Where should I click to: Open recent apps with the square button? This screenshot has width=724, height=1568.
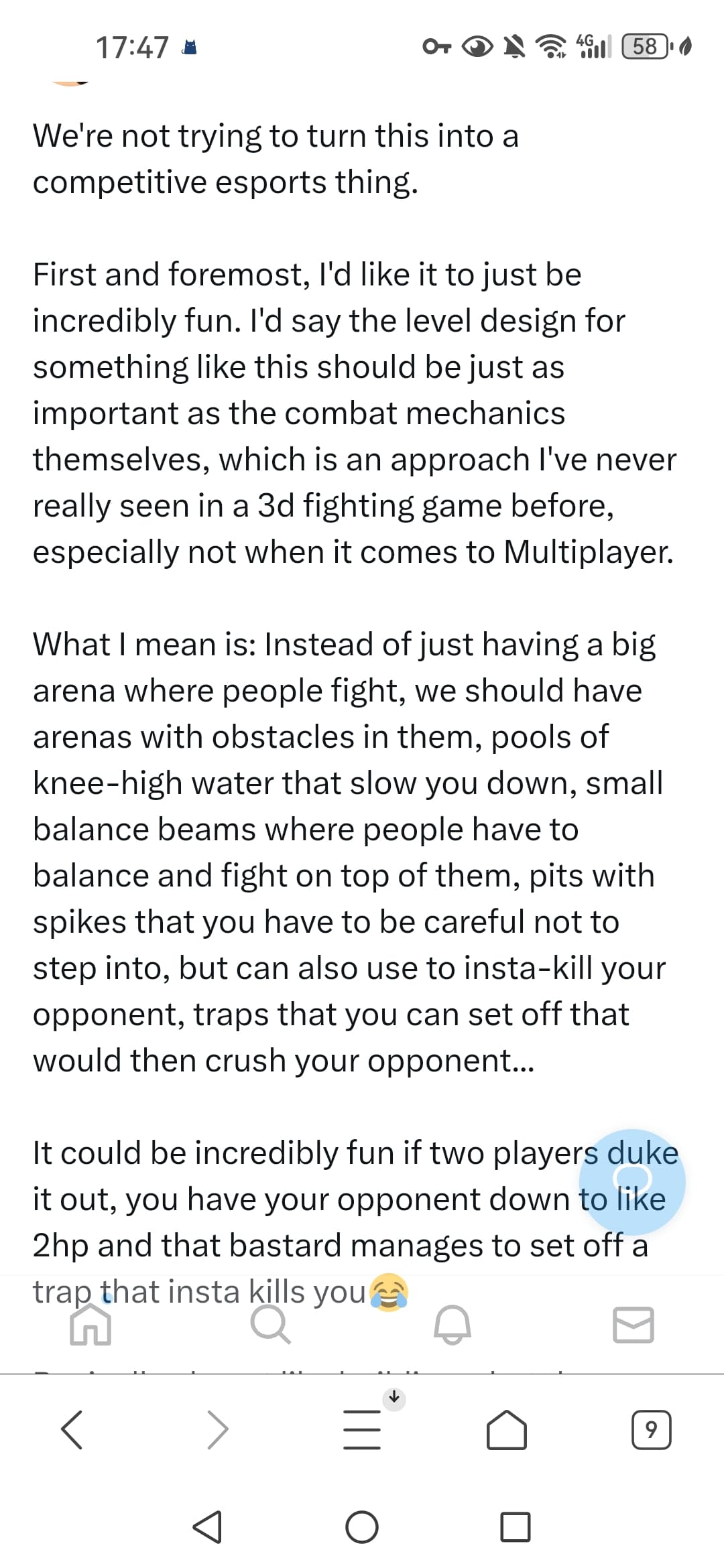click(x=516, y=1527)
